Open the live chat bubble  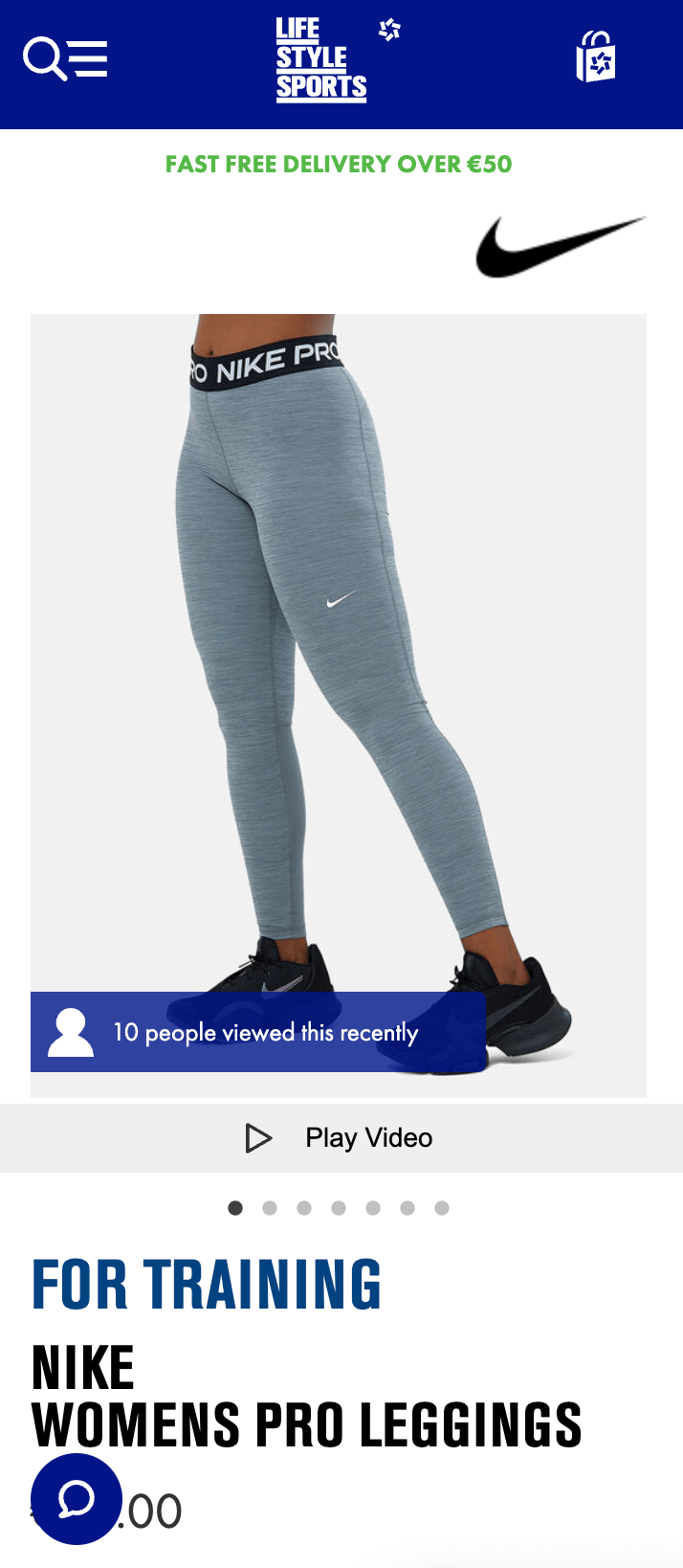77,1498
